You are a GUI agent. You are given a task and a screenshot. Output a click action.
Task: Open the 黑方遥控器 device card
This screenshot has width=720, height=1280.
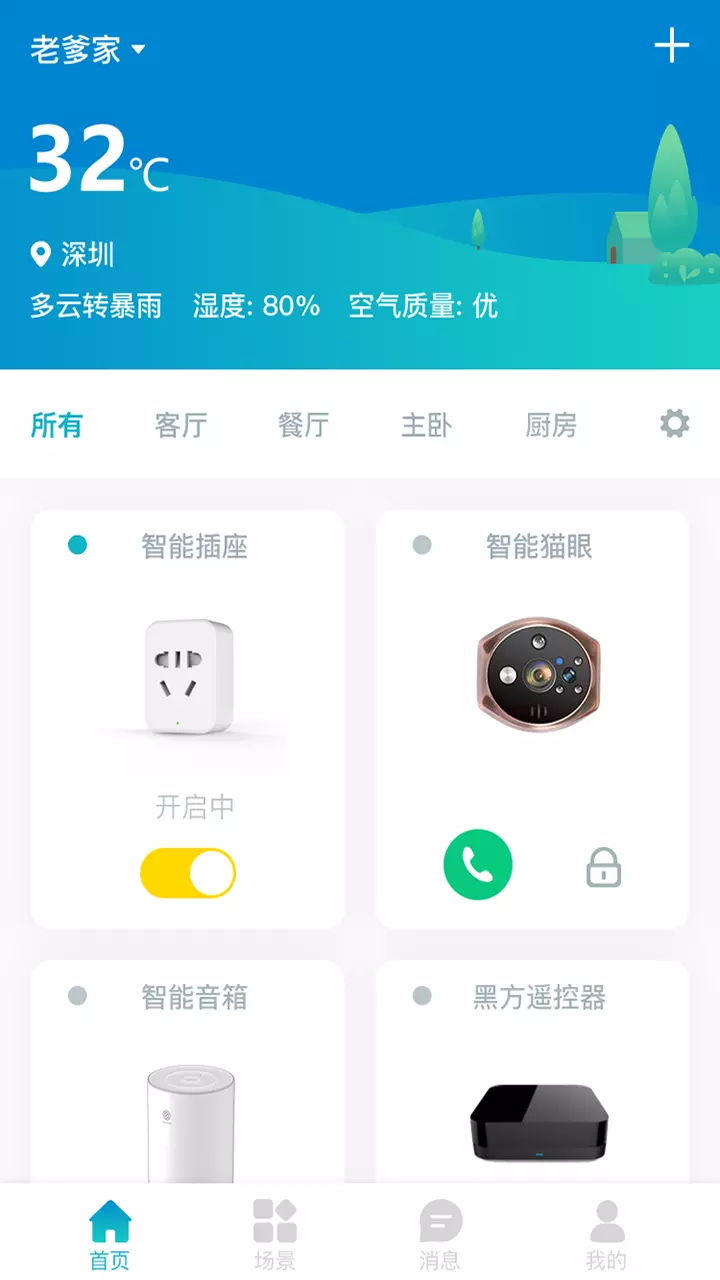coord(533,1080)
